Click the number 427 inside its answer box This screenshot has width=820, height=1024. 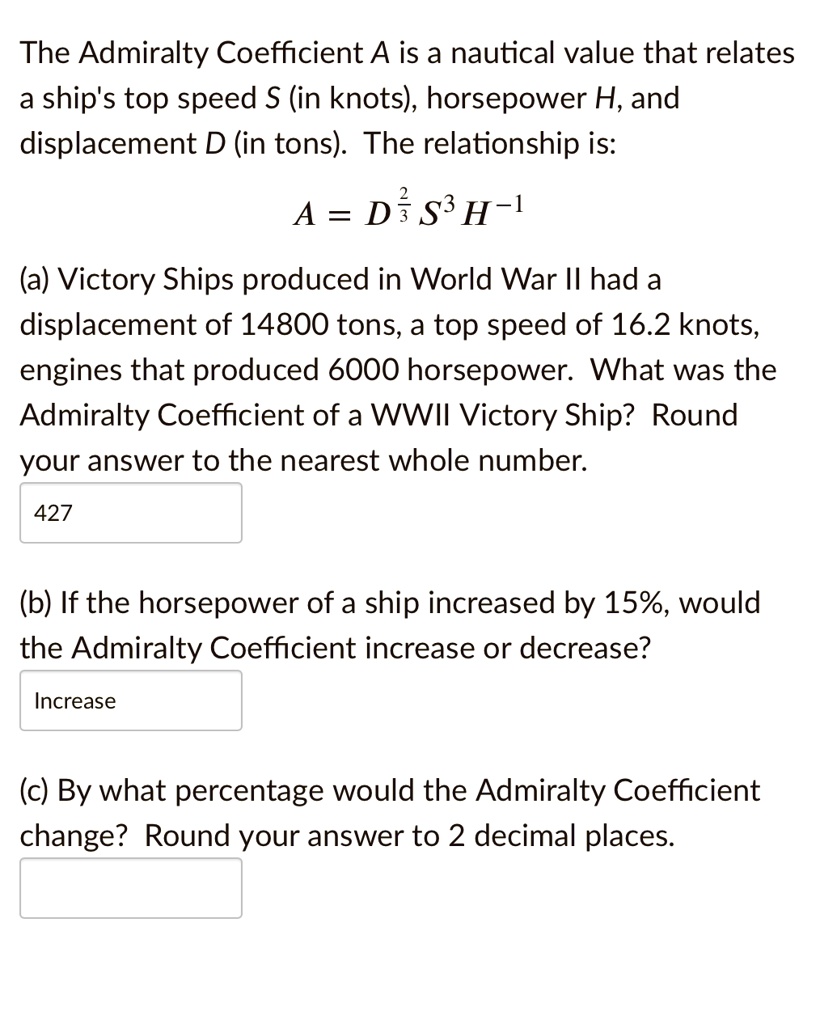(x=53, y=512)
